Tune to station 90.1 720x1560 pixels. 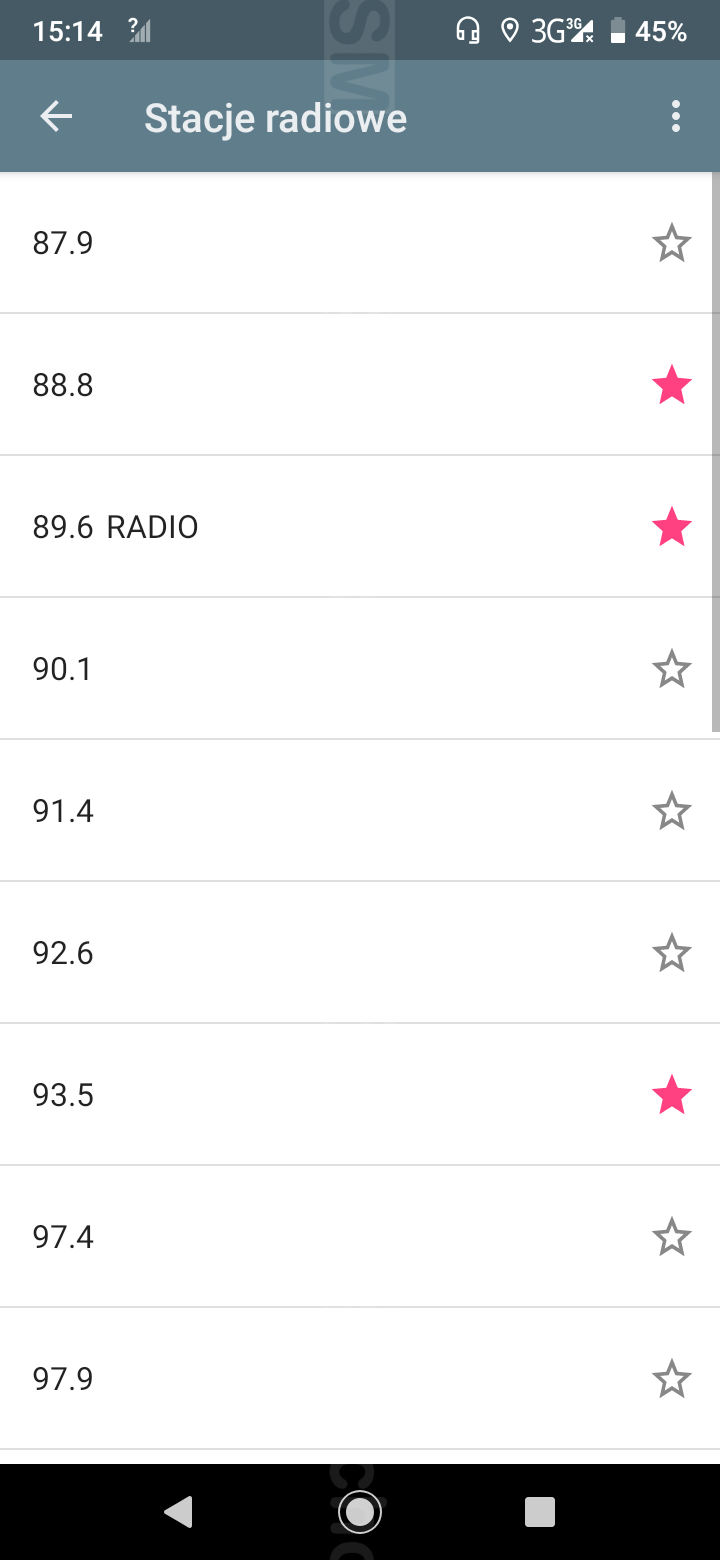point(300,669)
